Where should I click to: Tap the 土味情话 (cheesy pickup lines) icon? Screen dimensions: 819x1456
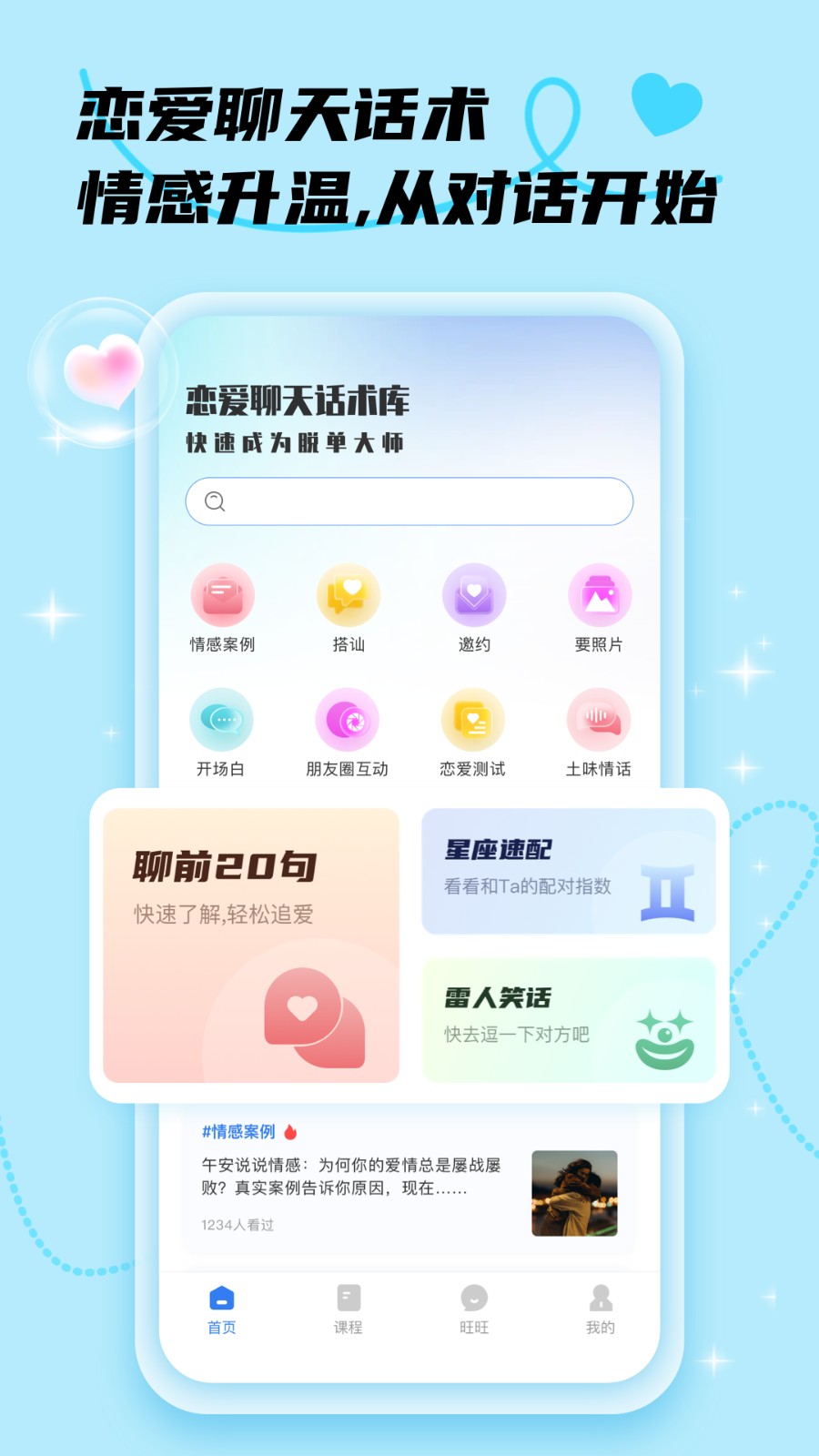coord(600,721)
